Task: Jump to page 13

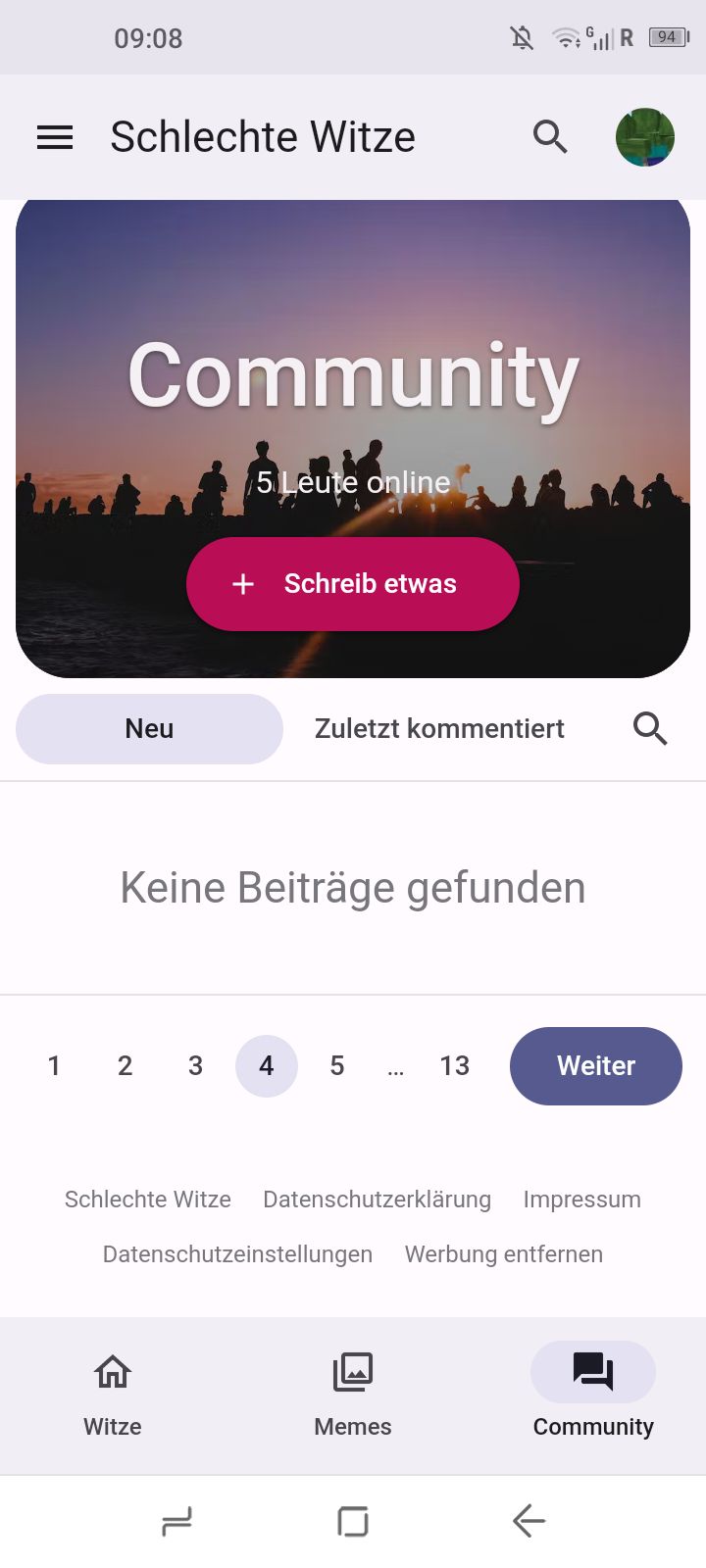Action: tap(454, 1066)
